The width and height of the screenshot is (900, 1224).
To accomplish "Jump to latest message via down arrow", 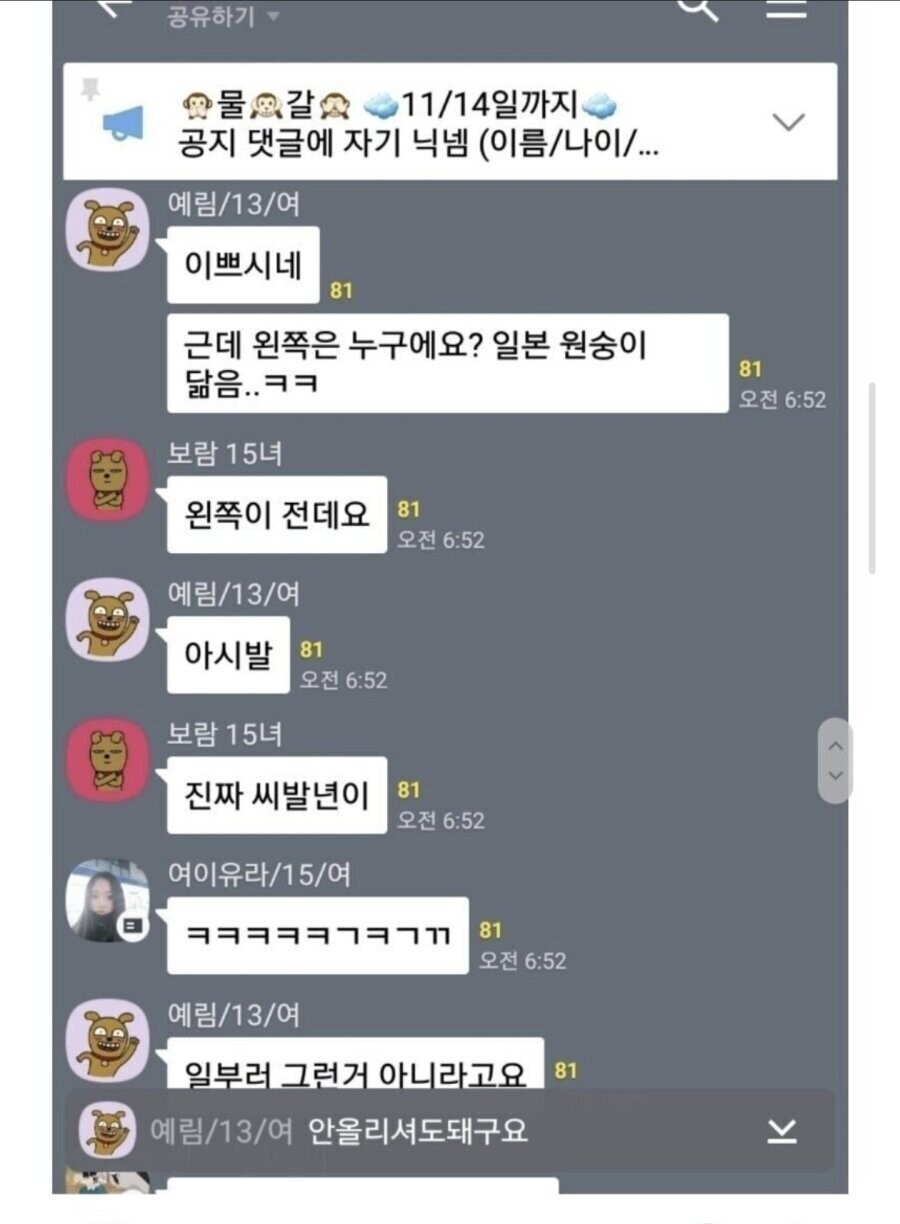I will point(781,1131).
